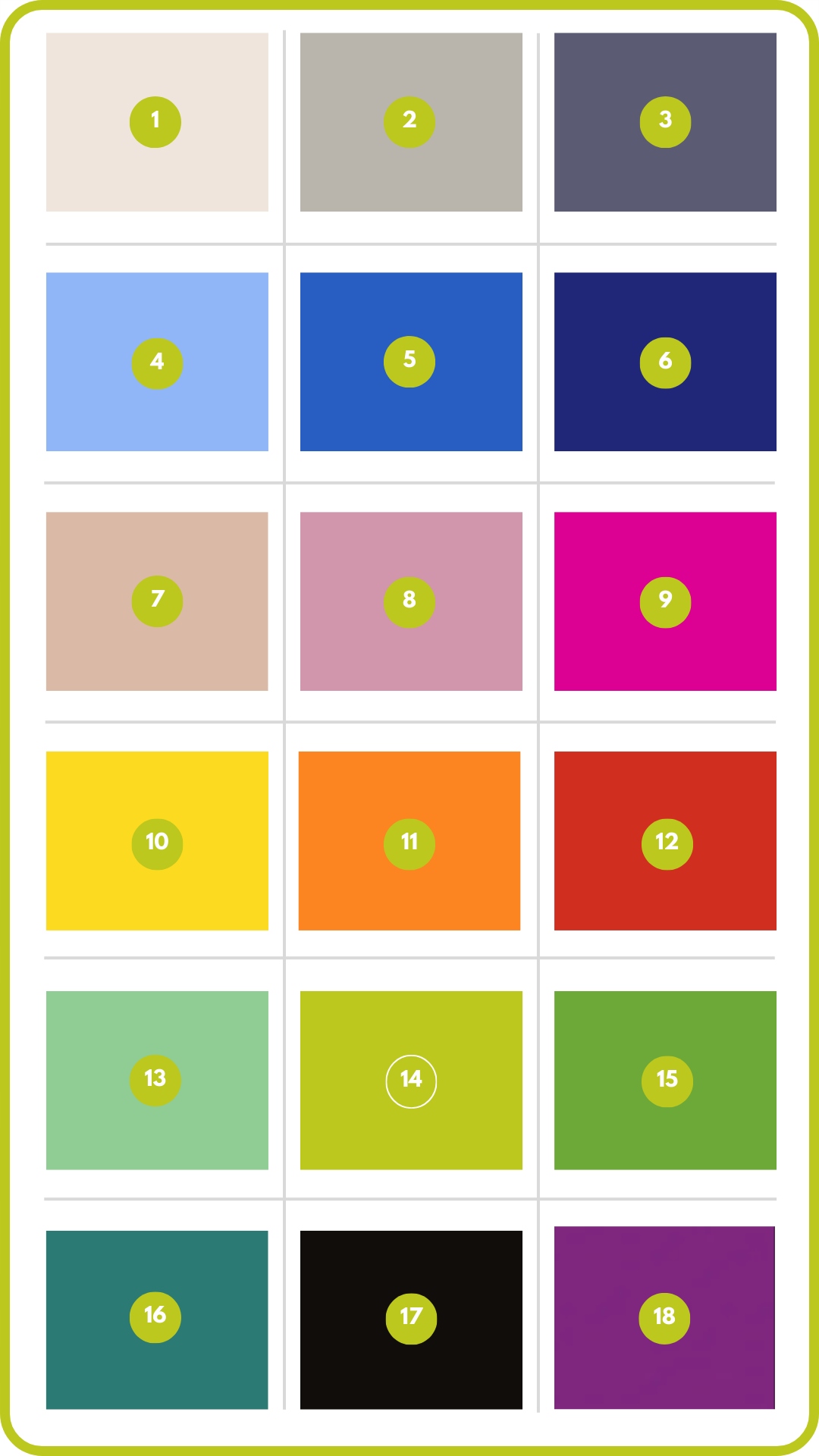Pick red swatch number 12
This screenshot has height=1456, width=819.
click(x=665, y=841)
